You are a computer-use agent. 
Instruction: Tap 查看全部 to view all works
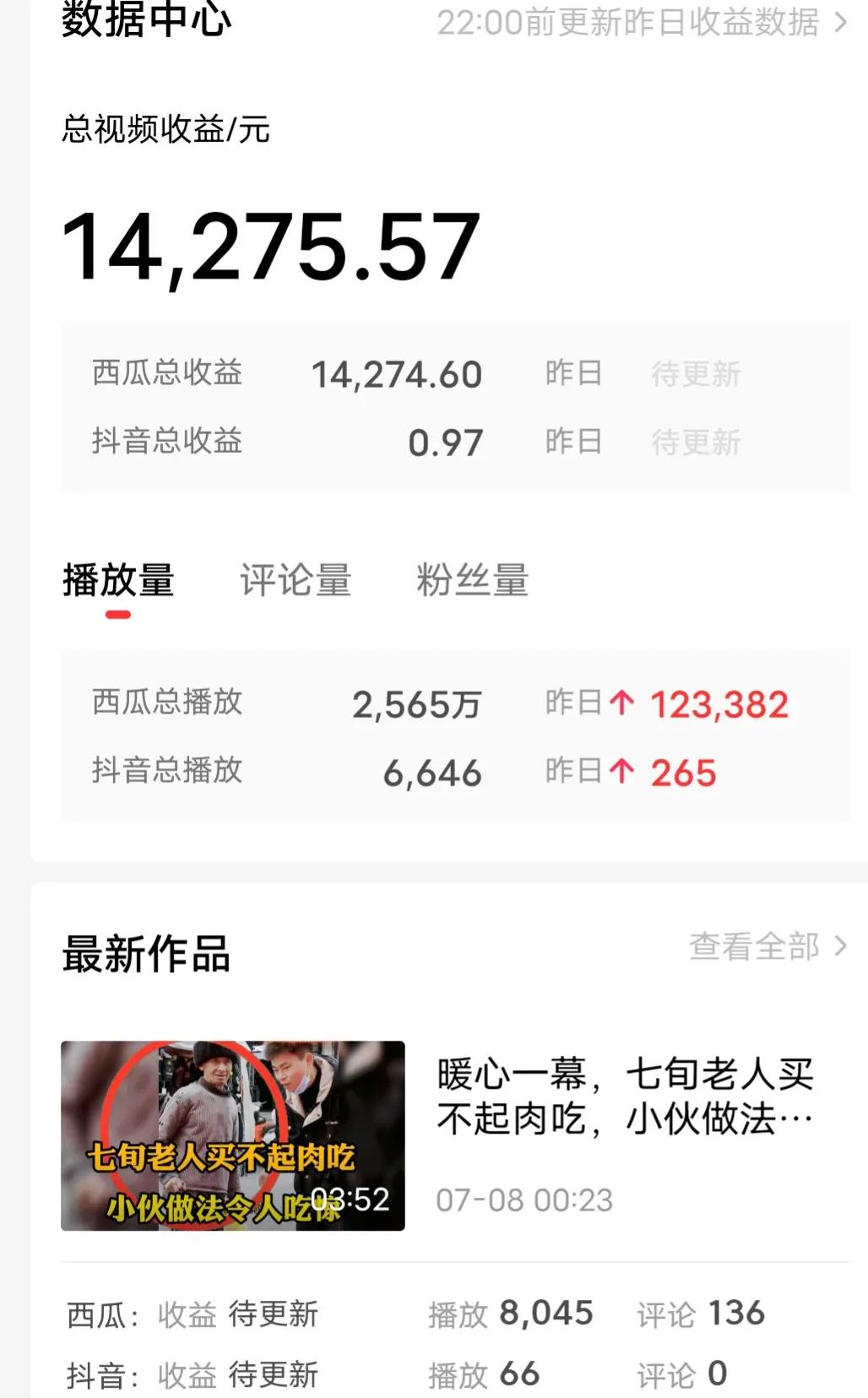767,947
